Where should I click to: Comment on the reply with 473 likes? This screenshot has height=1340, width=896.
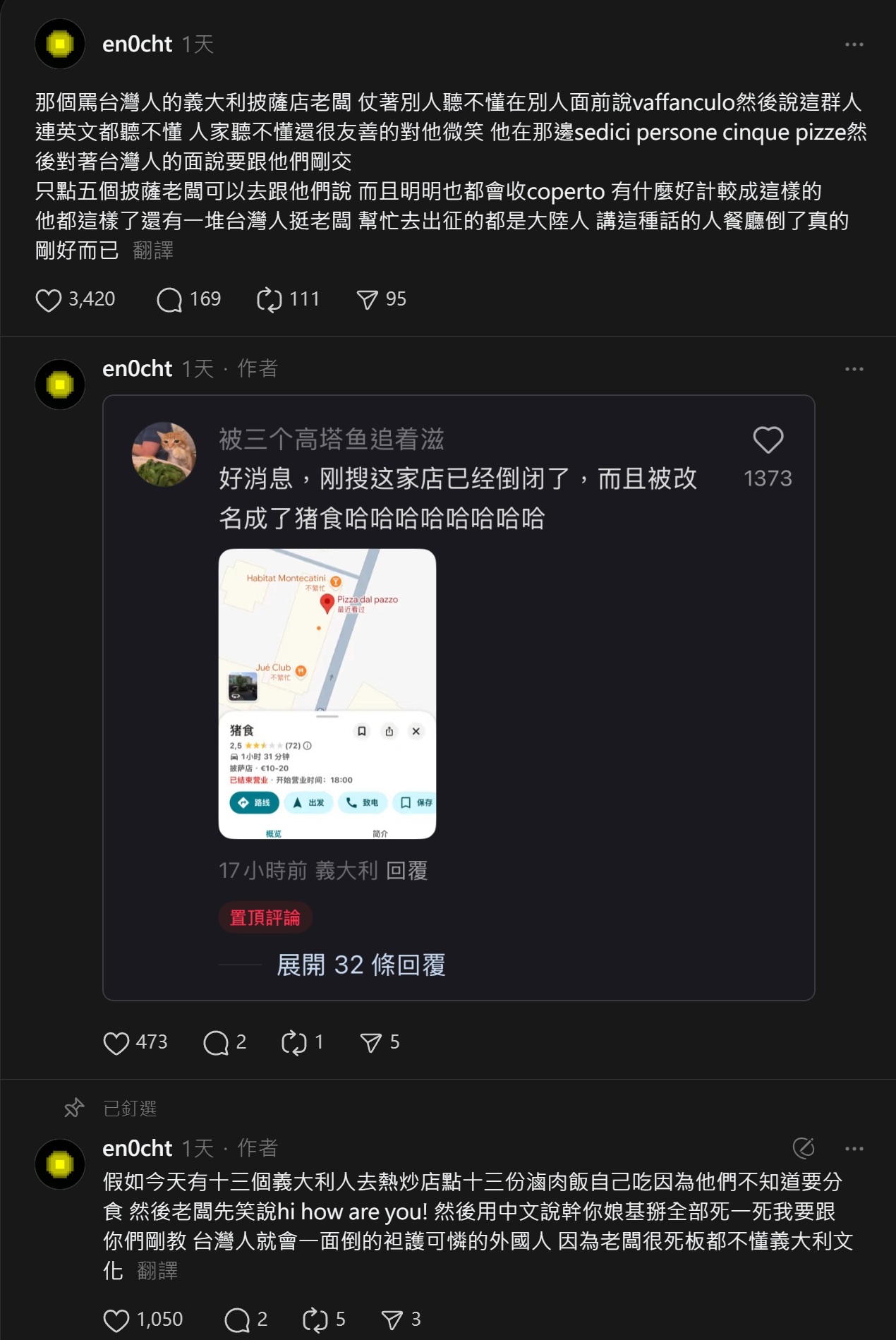pos(216,1043)
